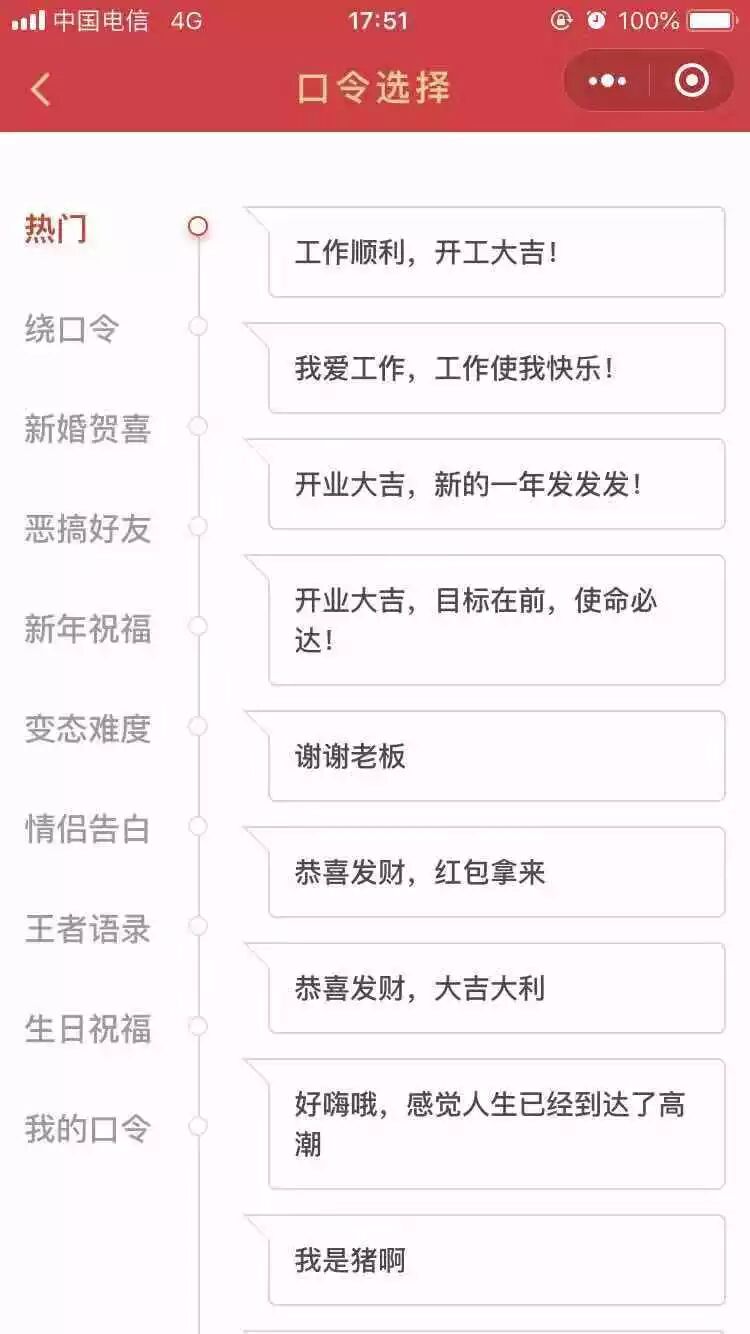750x1334 pixels.
Task: Choose the phrase 我是猪啊
Action: pos(496,1261)
